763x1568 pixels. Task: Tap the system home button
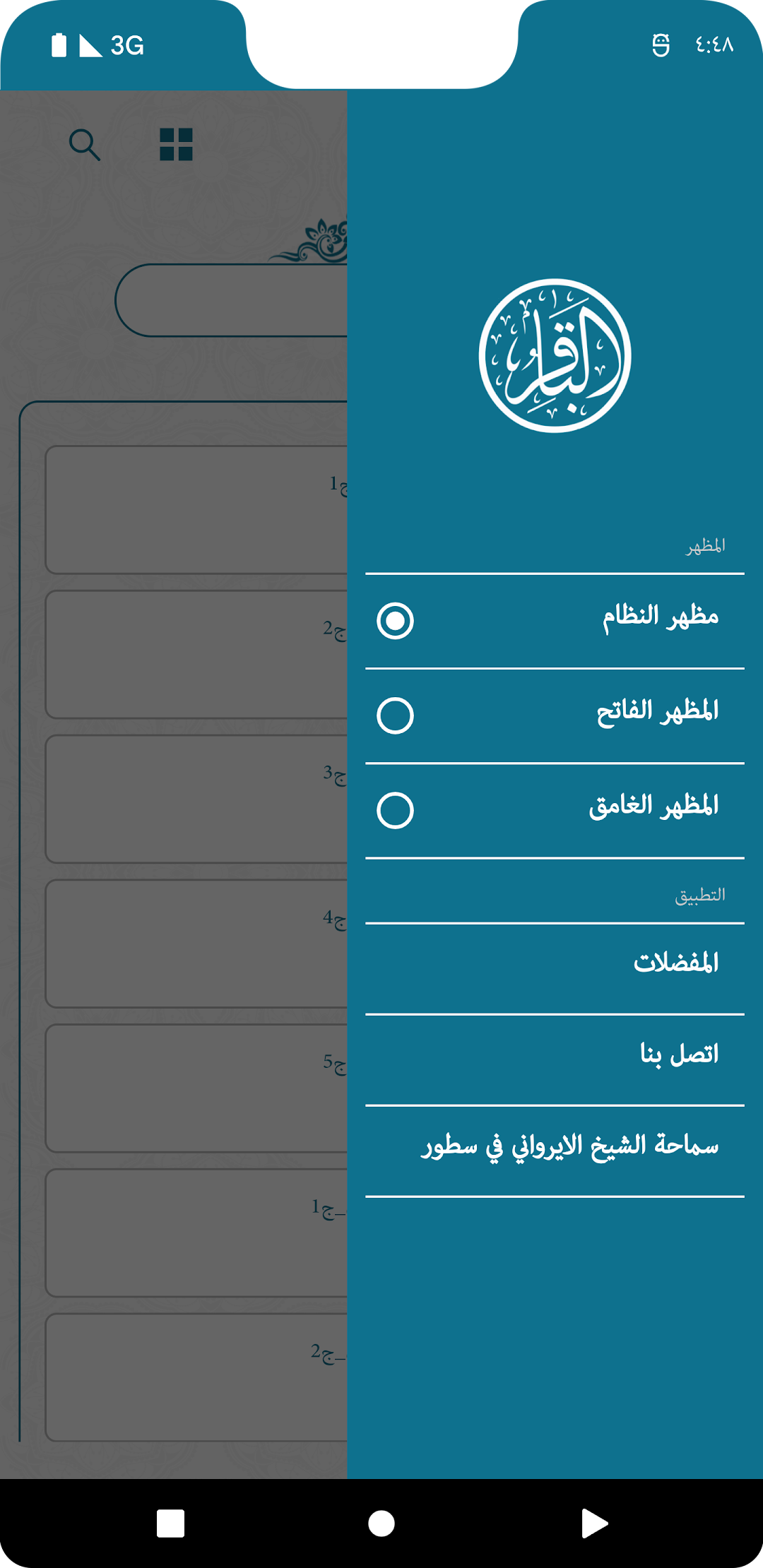pyautogui.click(x=381, y=1524)
